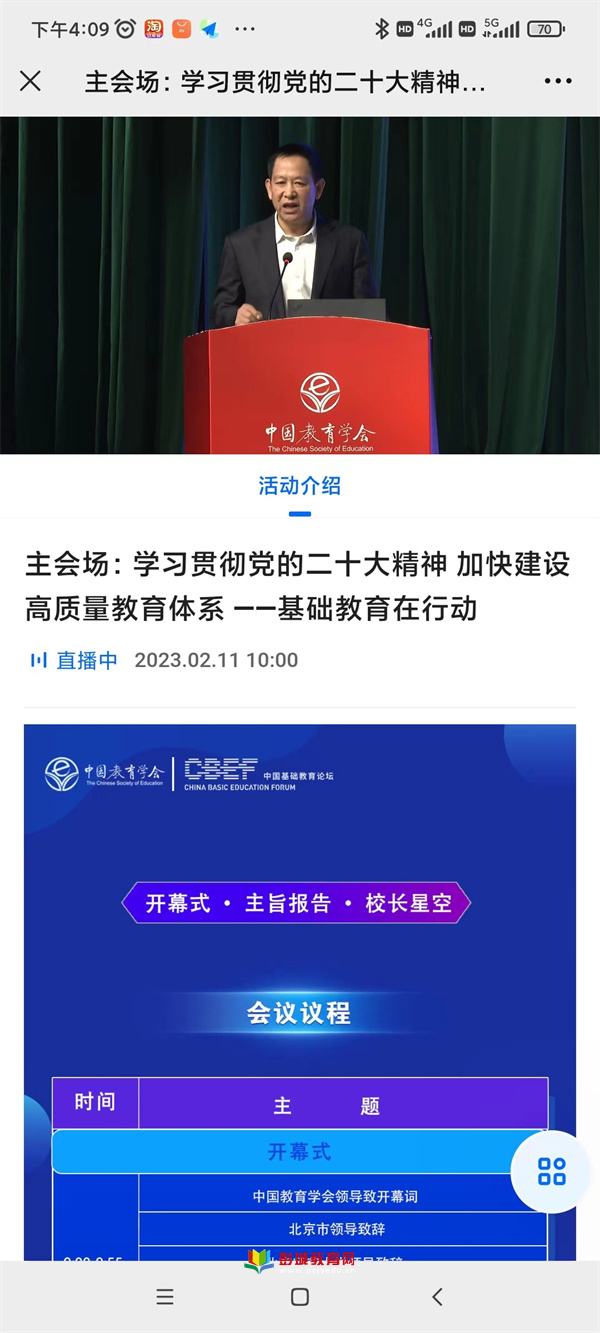Open the floating grid menu button
The width and height of the screenshot is (600, 1333).
click(x=551, y=1172)
